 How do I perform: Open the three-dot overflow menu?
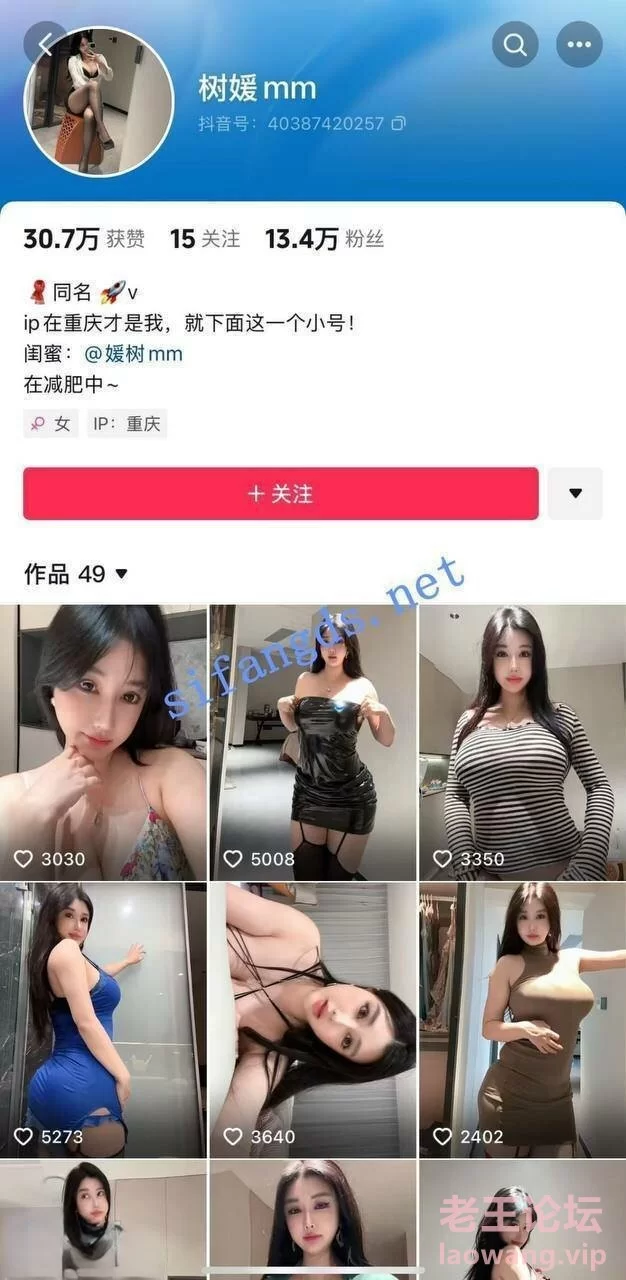pos(579,44)
